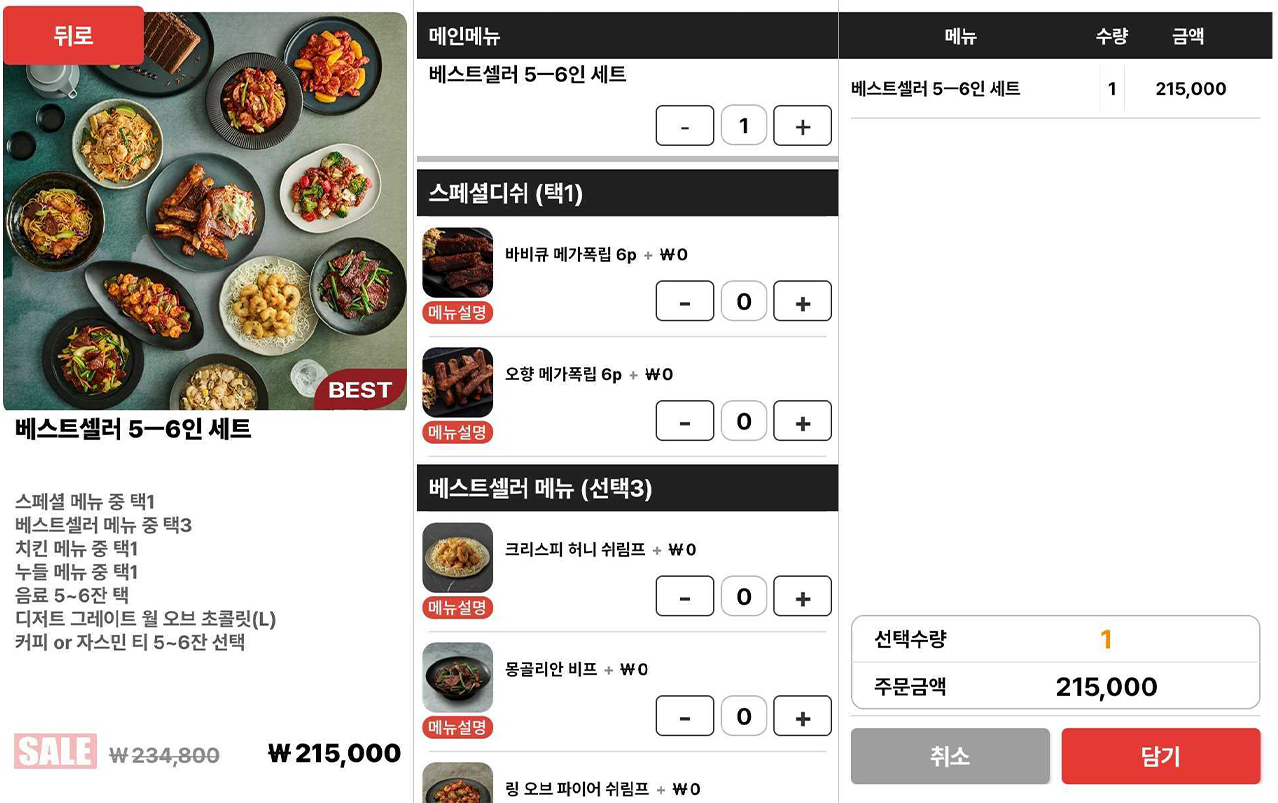This screenshot has height=803, width=1278.
Task: Add one 오향 메가폭립 6p
Action: 802,422
